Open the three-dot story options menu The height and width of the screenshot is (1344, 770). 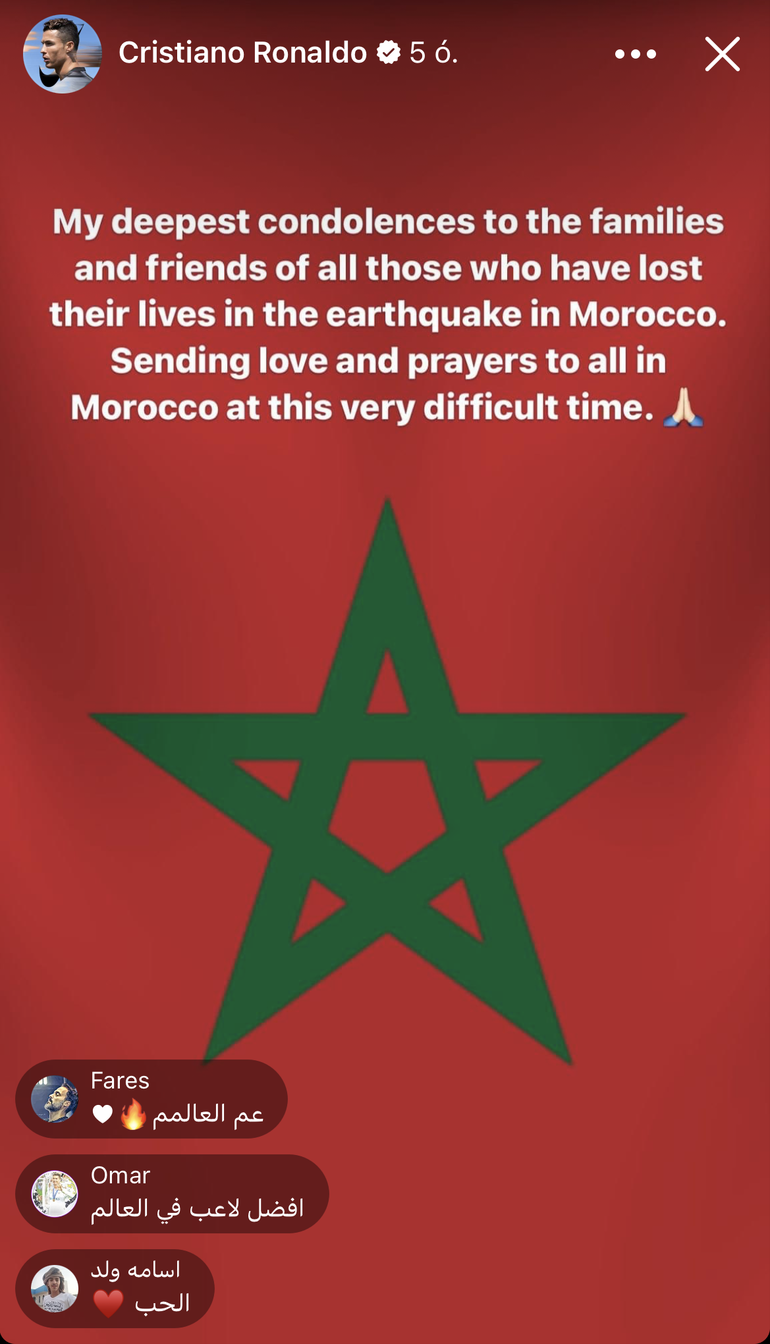point(635,54)
